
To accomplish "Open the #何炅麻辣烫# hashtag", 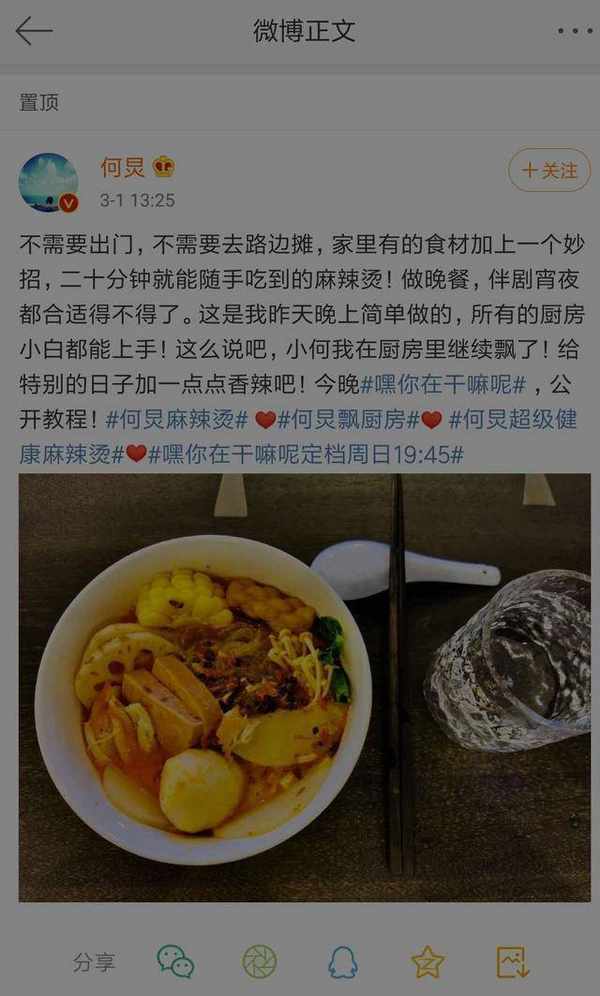I will 176,418.
